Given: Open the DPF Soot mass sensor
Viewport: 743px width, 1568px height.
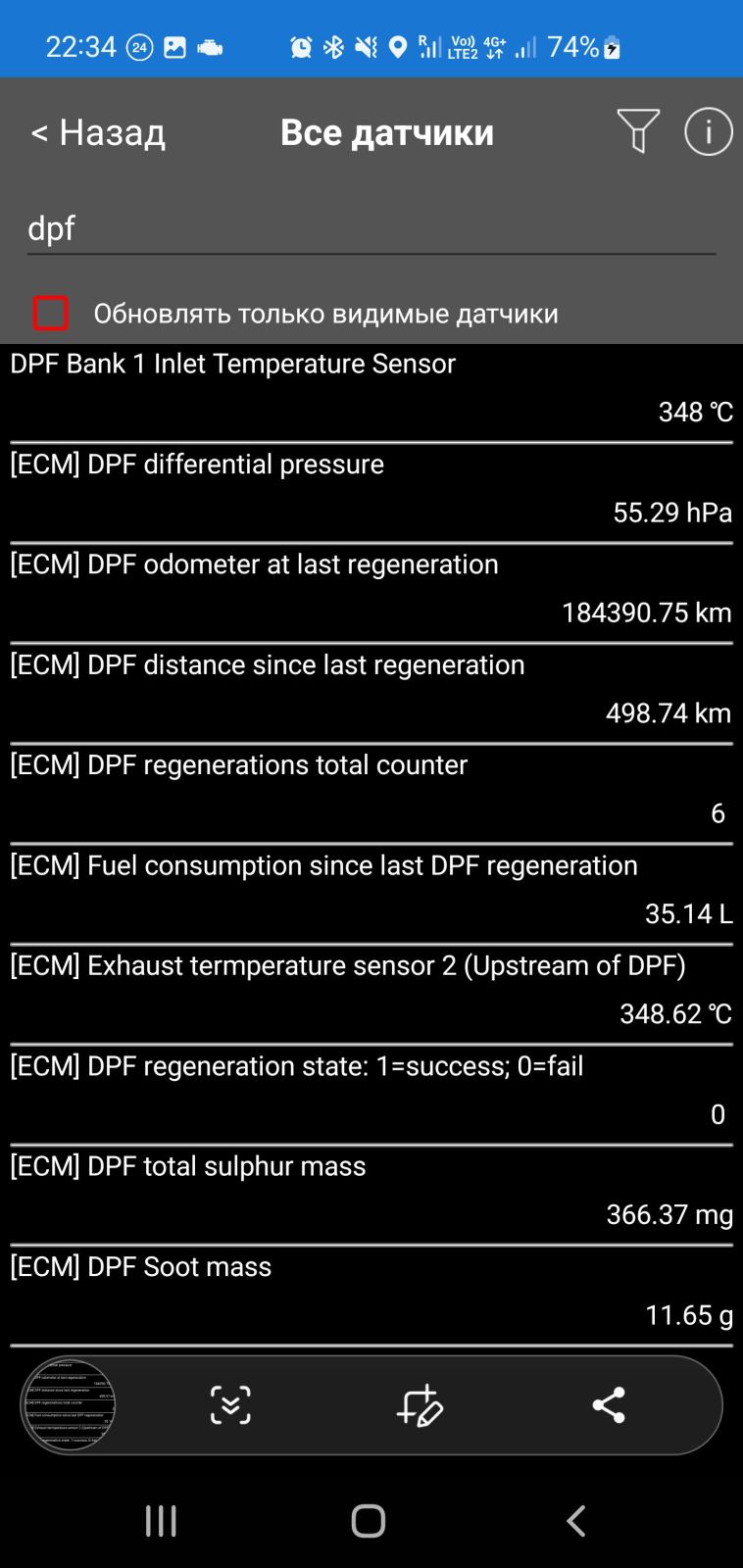Looking at the screenshot, I should tap(371, 1291).
